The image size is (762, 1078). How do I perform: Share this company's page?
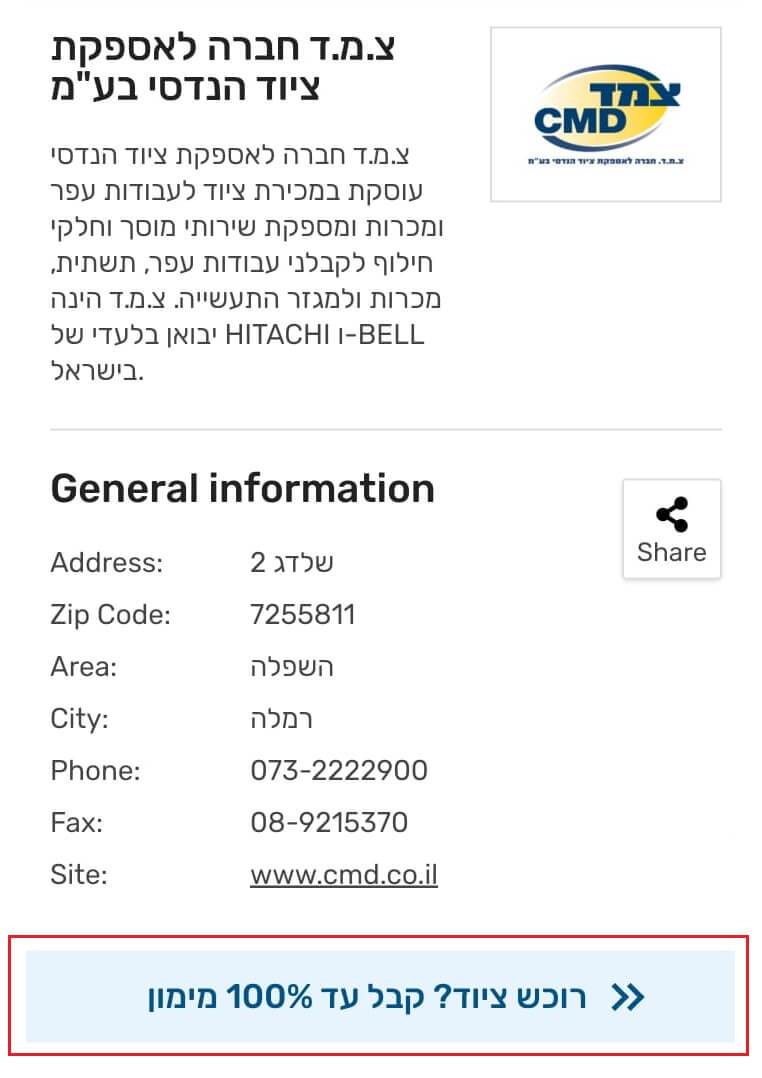[671, 529]
